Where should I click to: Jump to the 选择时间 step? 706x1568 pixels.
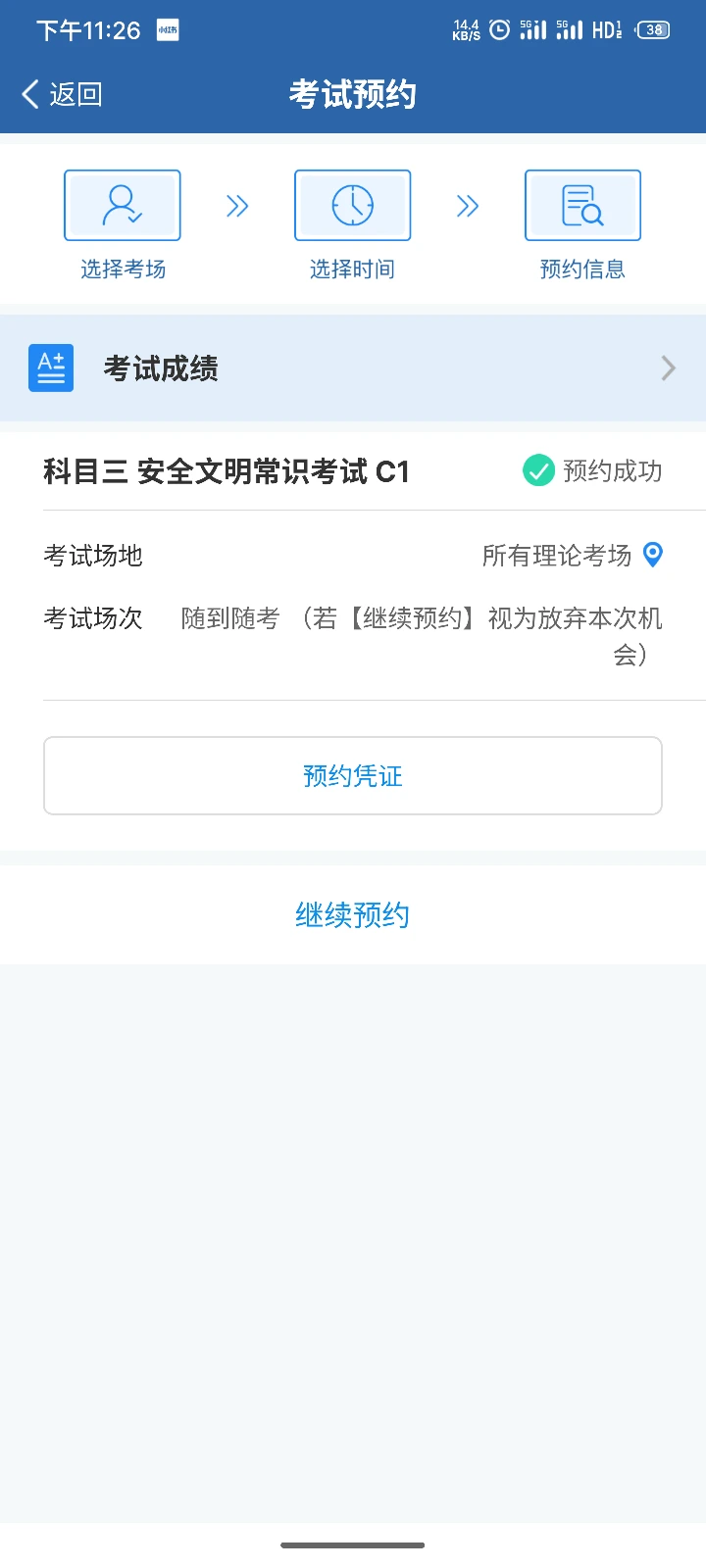[x=353, y=206]
